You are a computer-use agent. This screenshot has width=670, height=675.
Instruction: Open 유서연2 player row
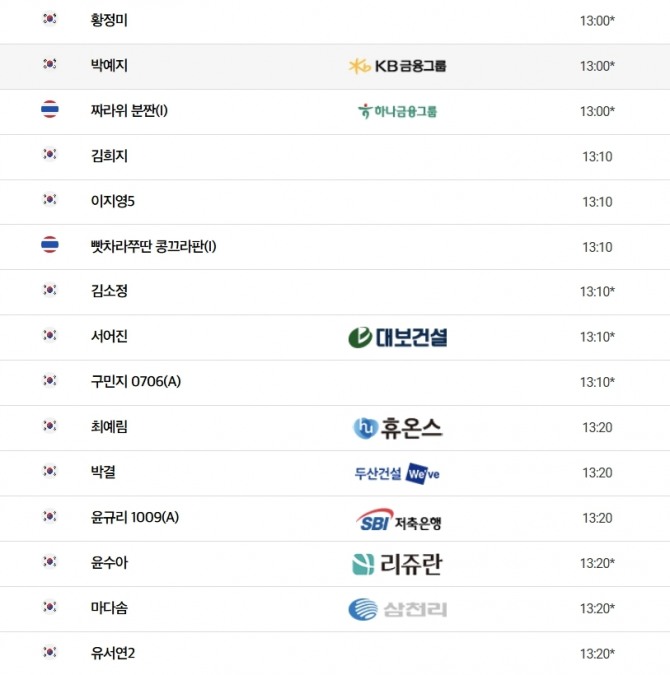click(112, 653)
